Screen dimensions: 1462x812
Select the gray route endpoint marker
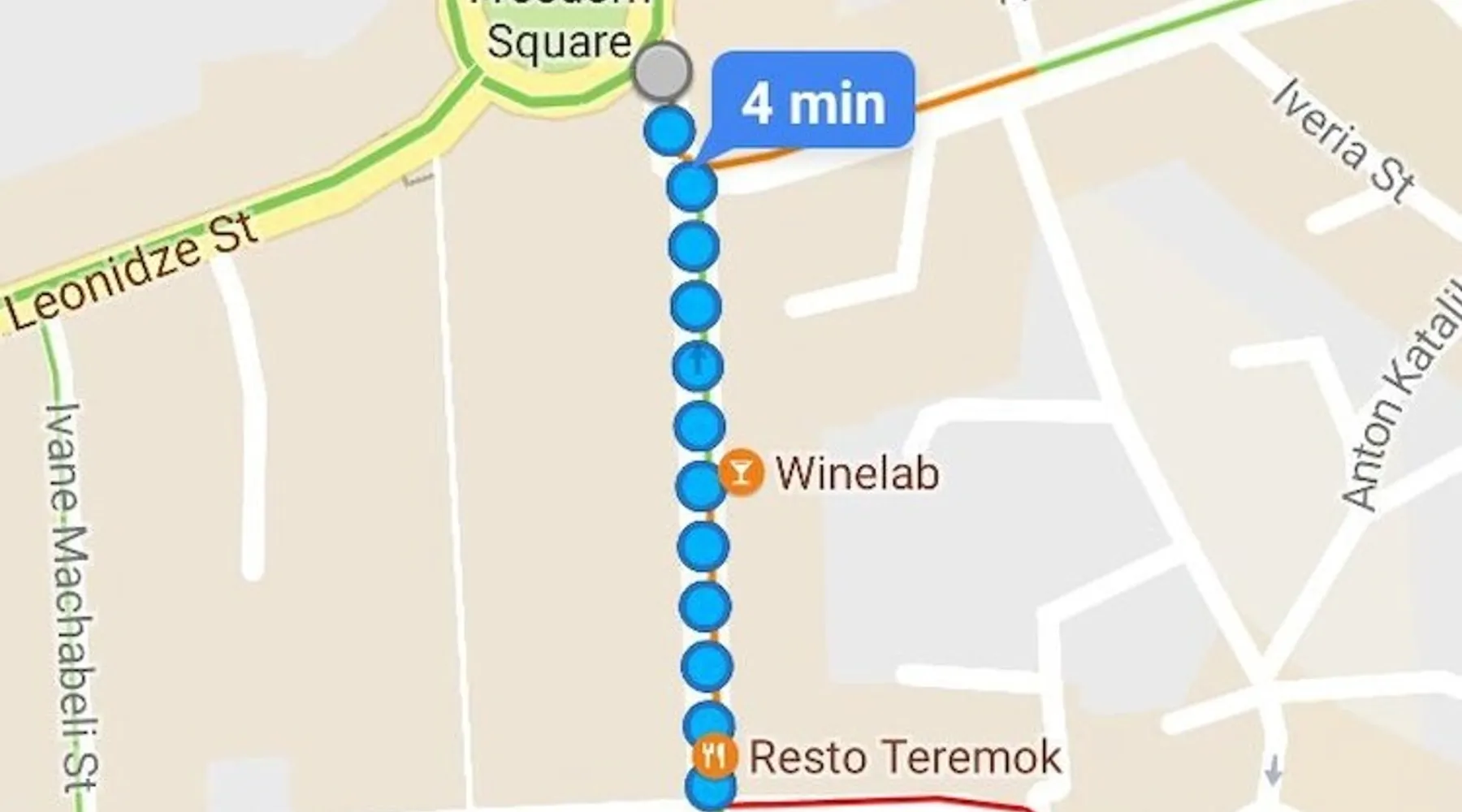(662, 71)
